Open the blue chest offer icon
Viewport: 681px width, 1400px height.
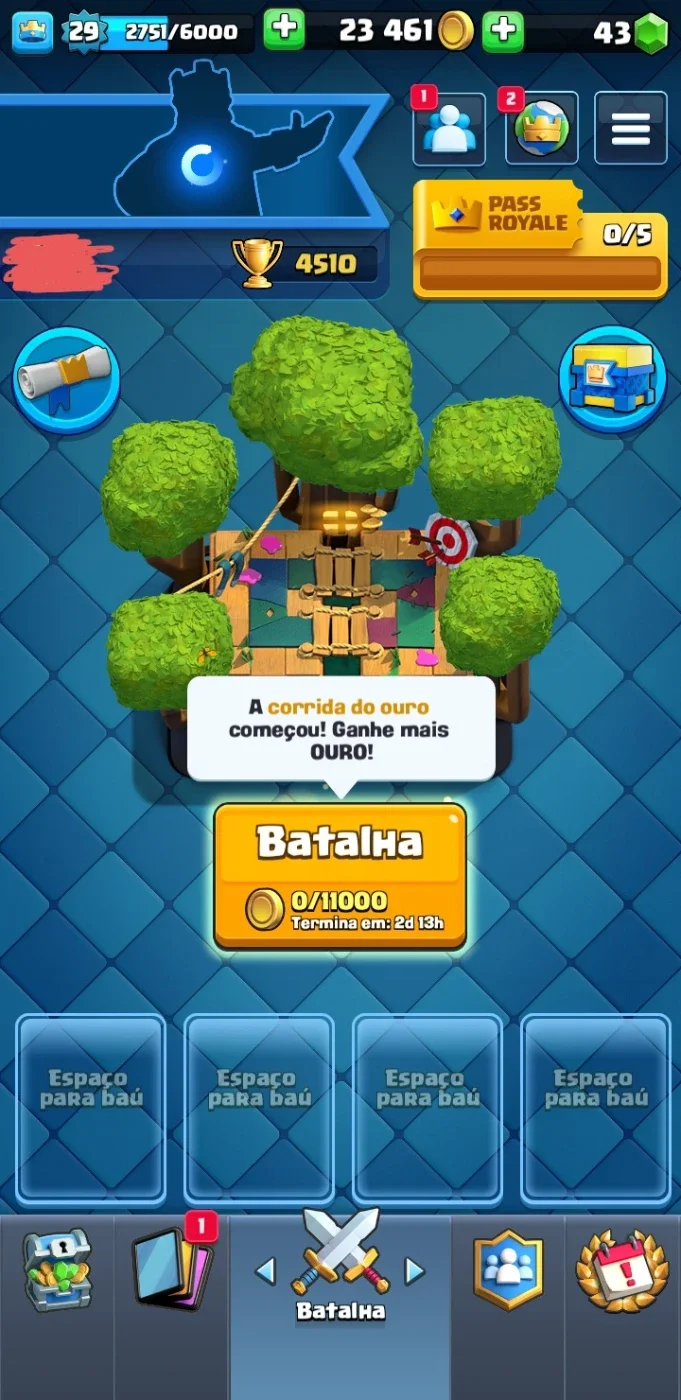point(613,379)
